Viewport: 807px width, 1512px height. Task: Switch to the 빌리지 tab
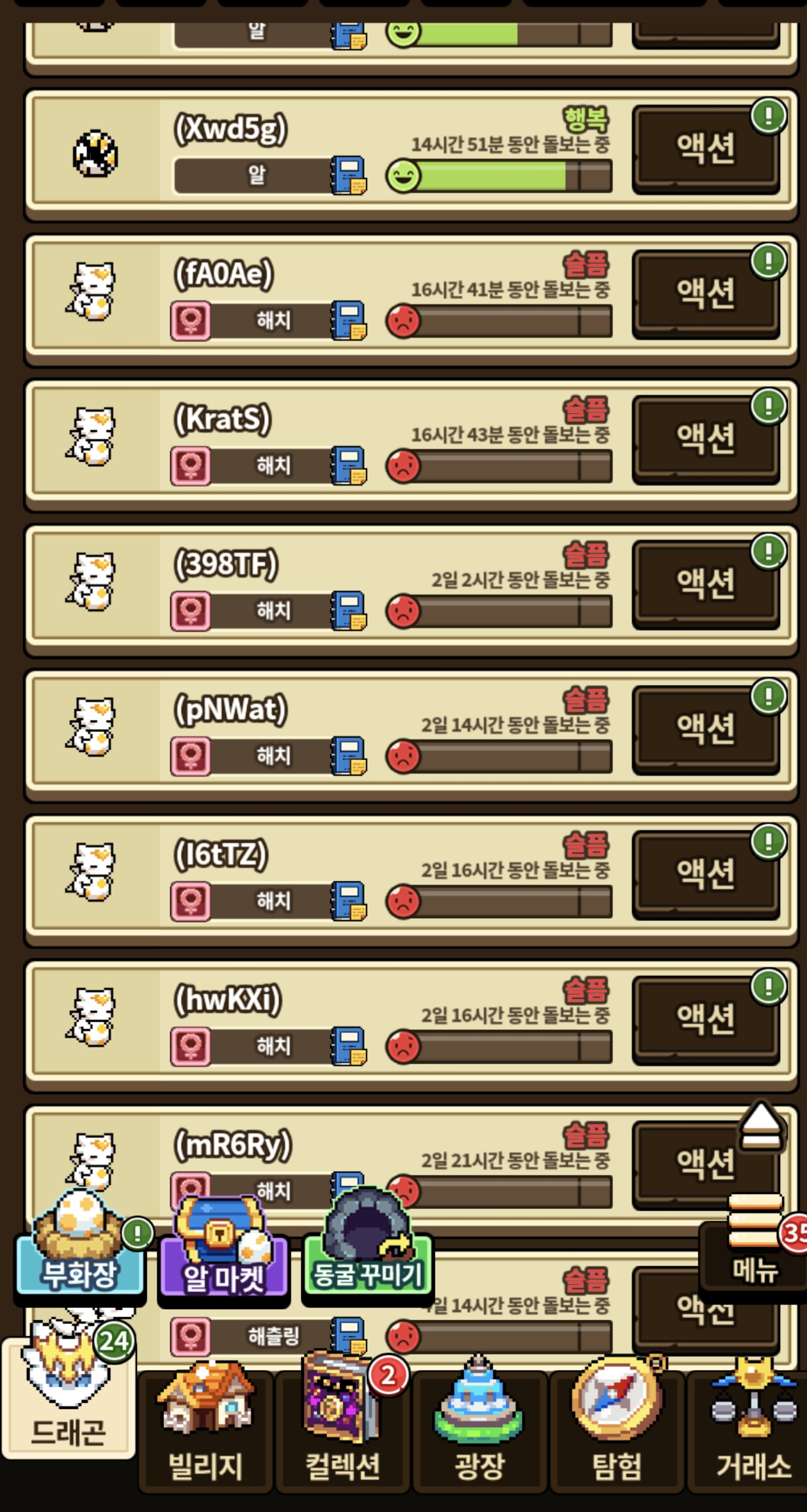click(205, 1432)
